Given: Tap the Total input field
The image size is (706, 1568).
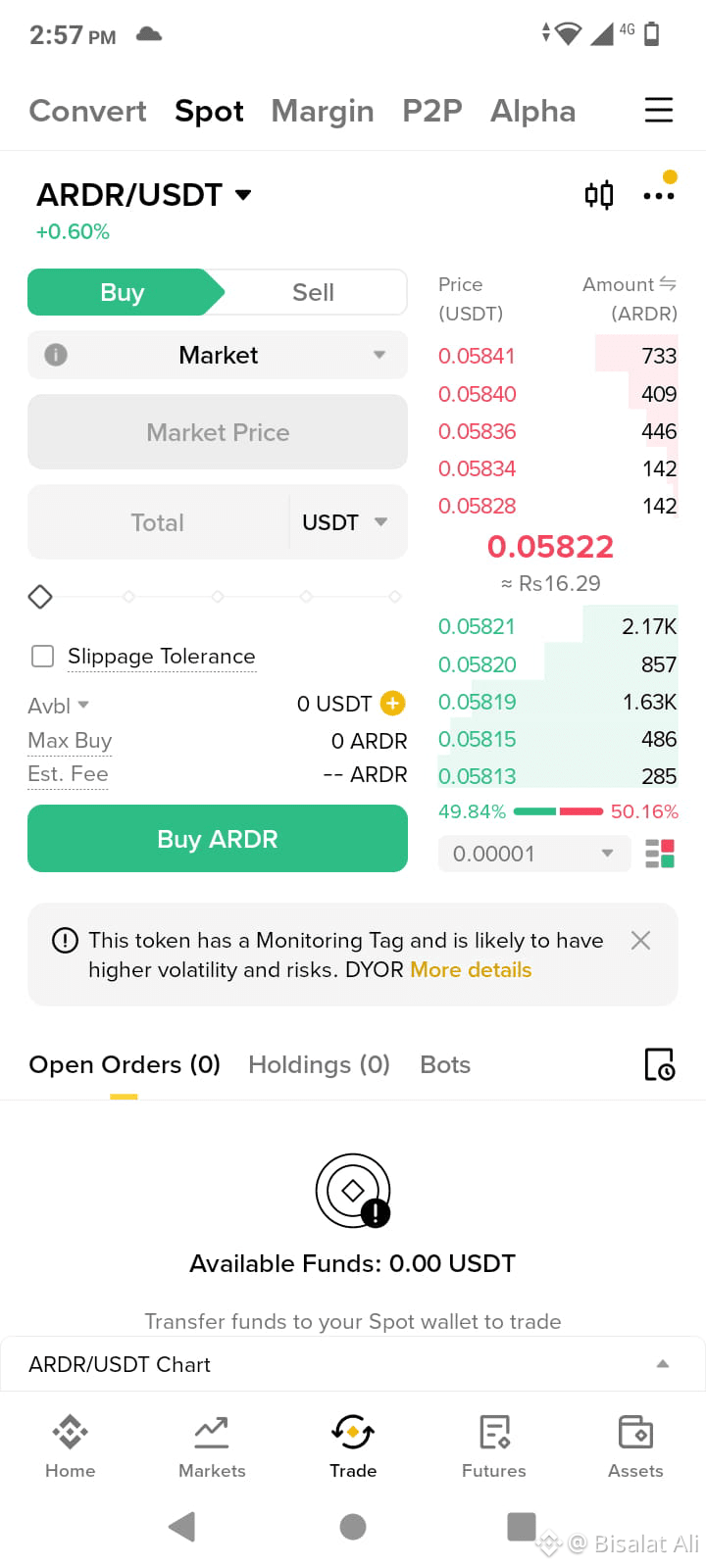Looking at the screenshot, I should click(x=157, y=521).
